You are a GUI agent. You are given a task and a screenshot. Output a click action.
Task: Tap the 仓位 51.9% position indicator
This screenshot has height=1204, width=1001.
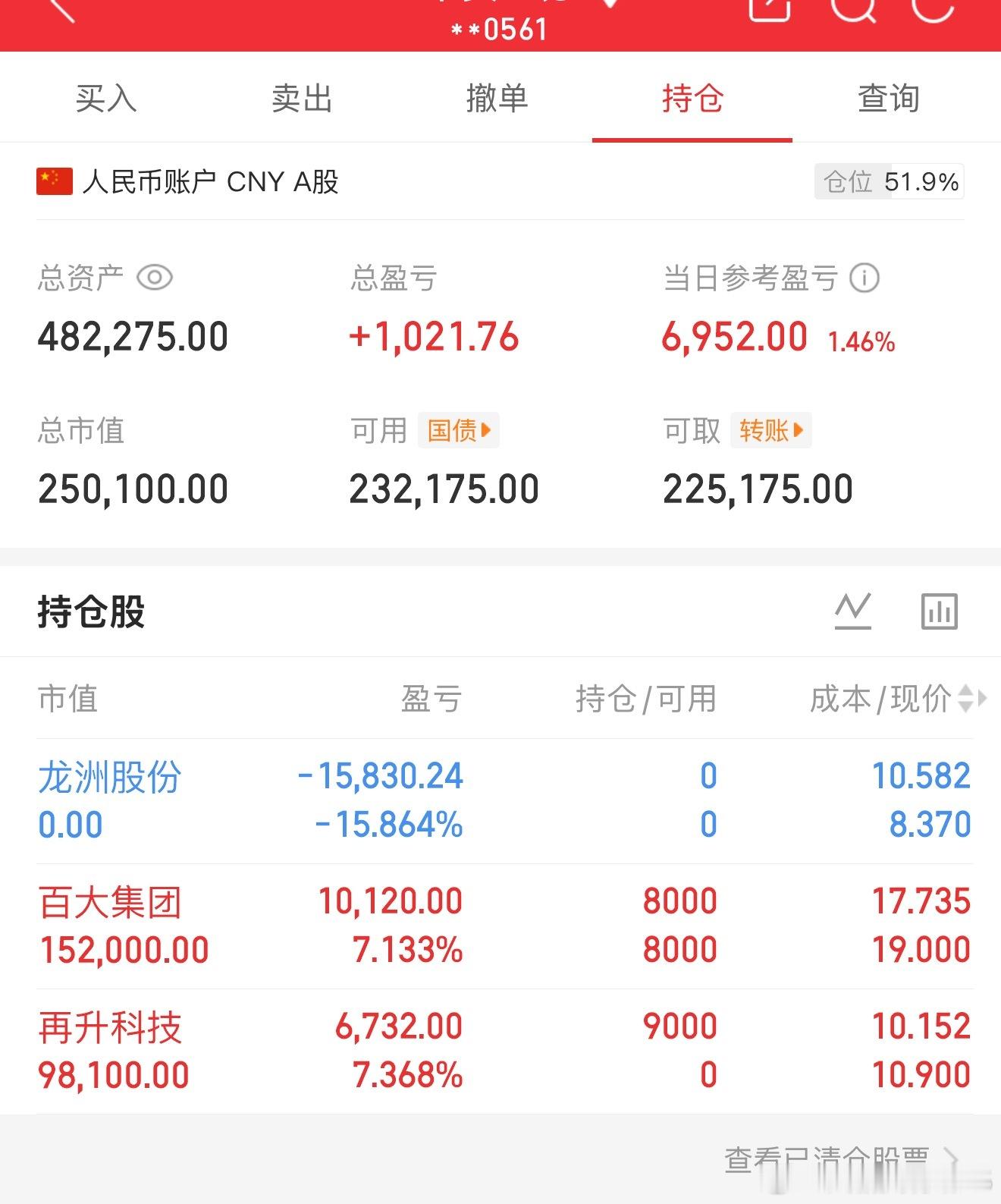pos(887,182)
